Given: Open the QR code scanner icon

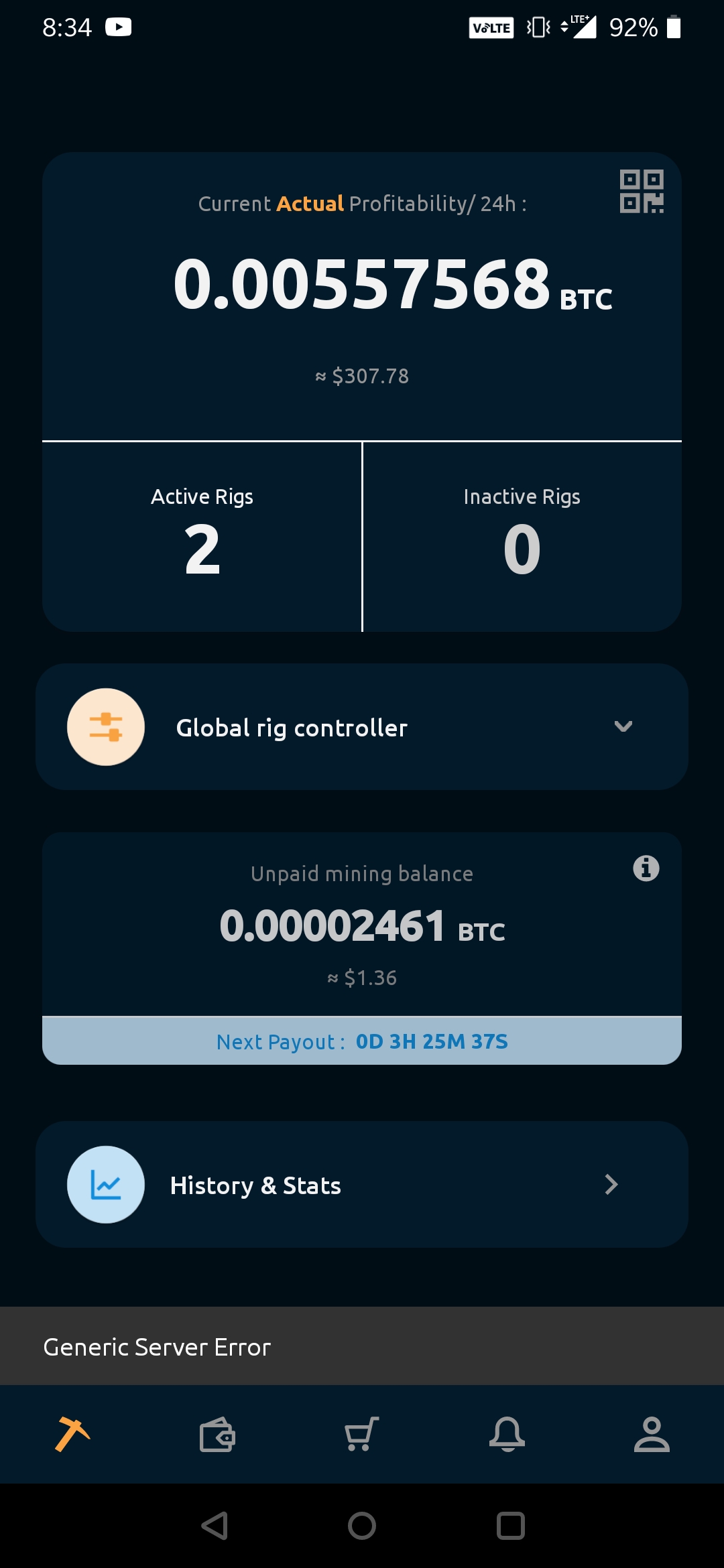Looking at the screenshot, I should (642, 192).
